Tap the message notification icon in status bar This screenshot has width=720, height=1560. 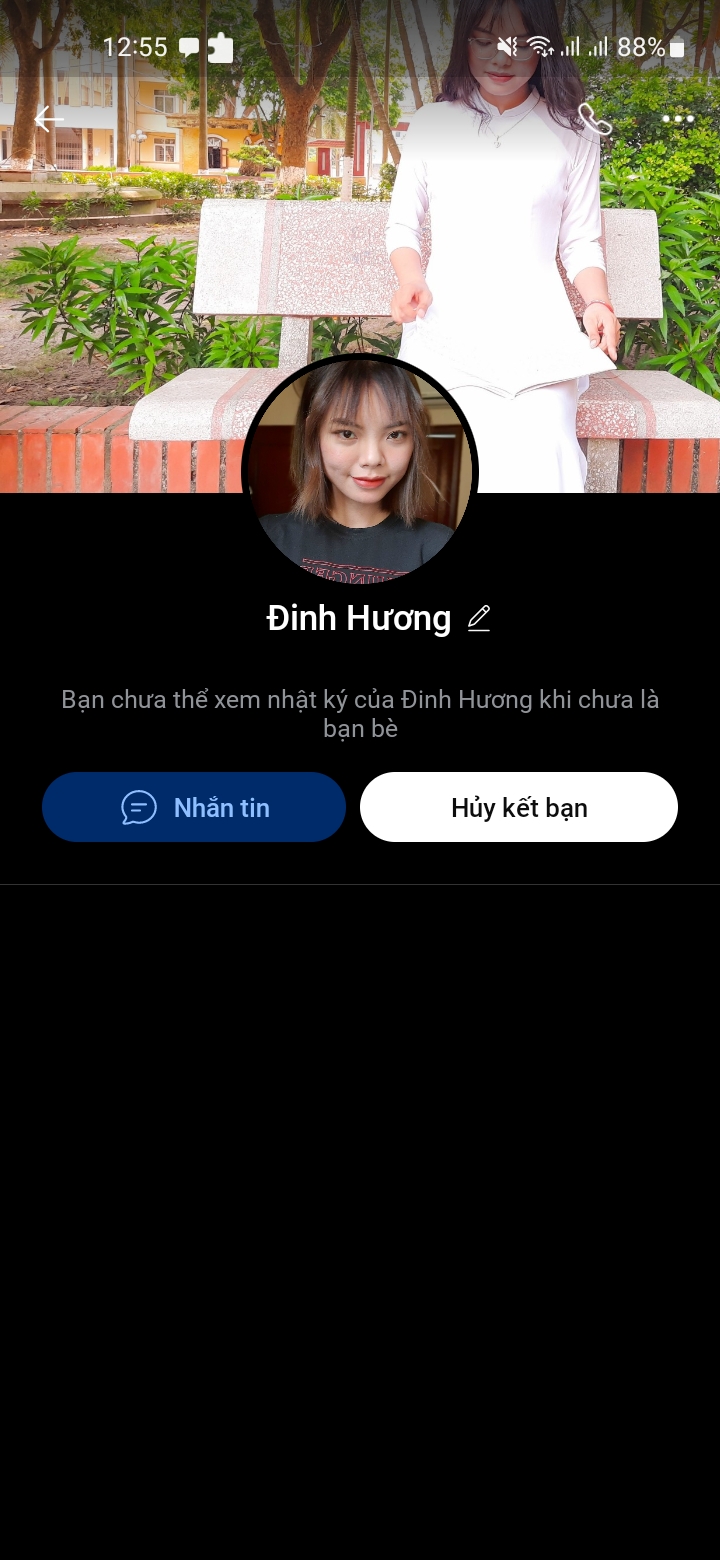coord(191,46)
